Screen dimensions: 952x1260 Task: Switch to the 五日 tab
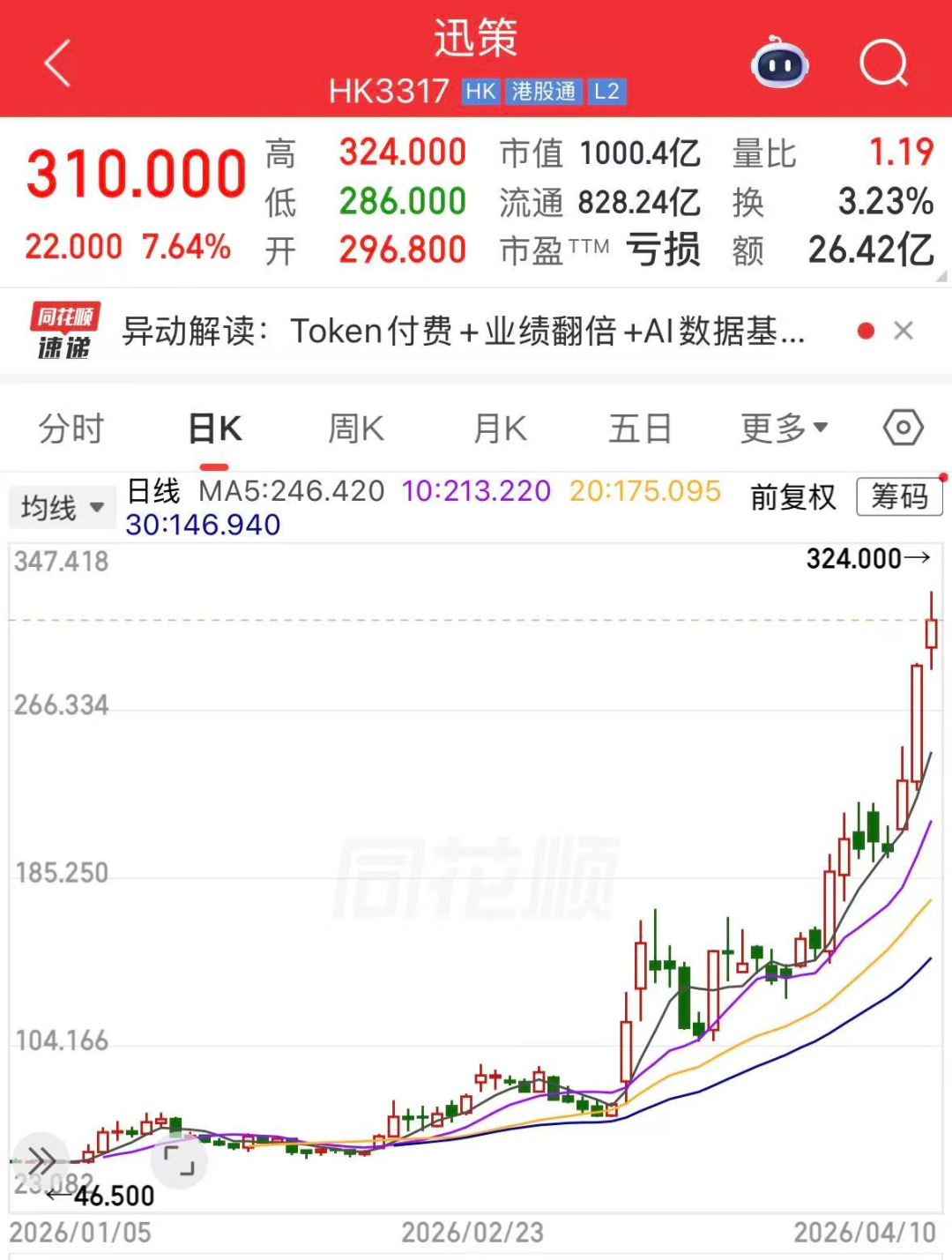640,429
